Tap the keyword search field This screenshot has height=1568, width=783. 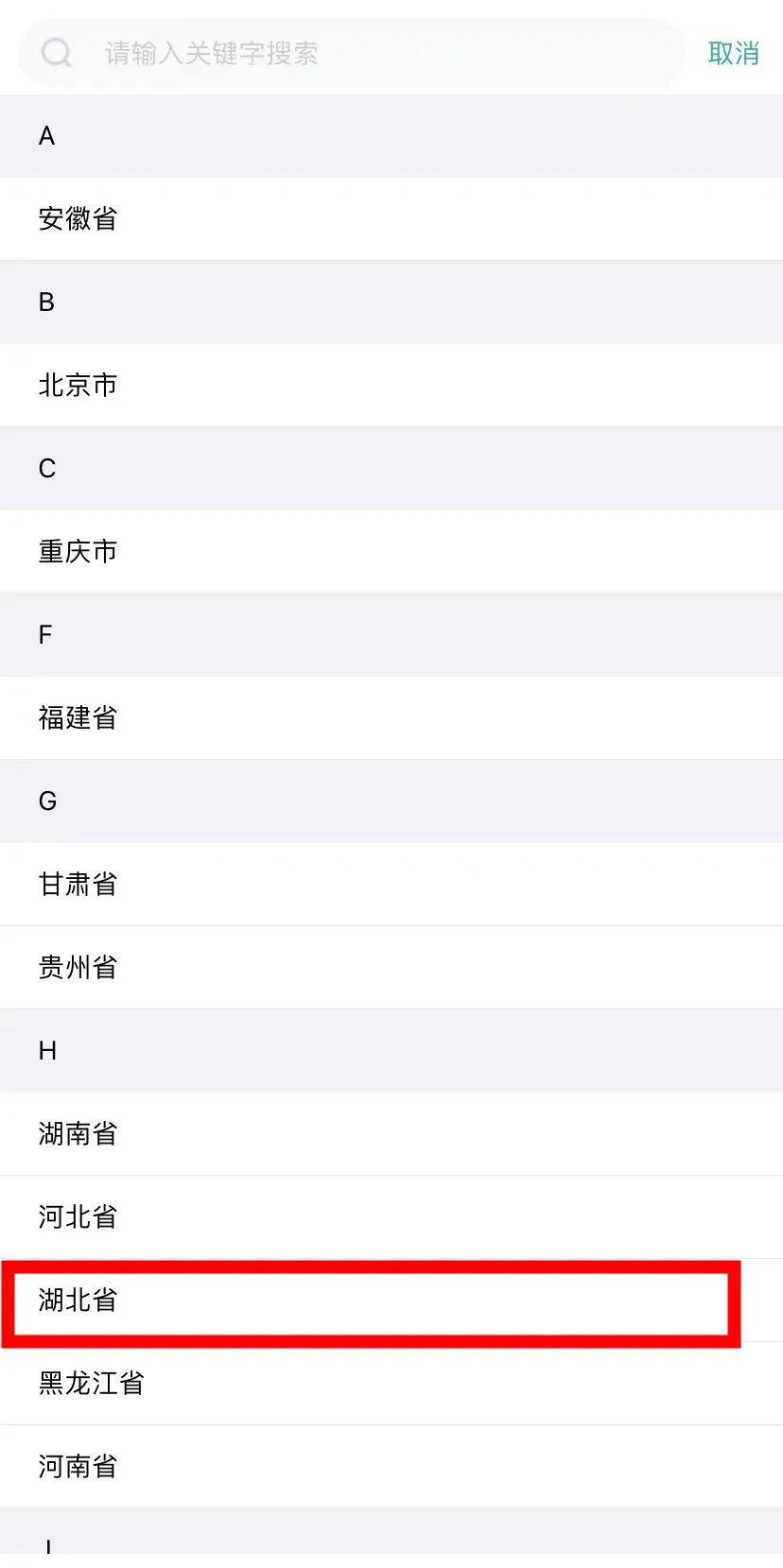coord(352,53)
